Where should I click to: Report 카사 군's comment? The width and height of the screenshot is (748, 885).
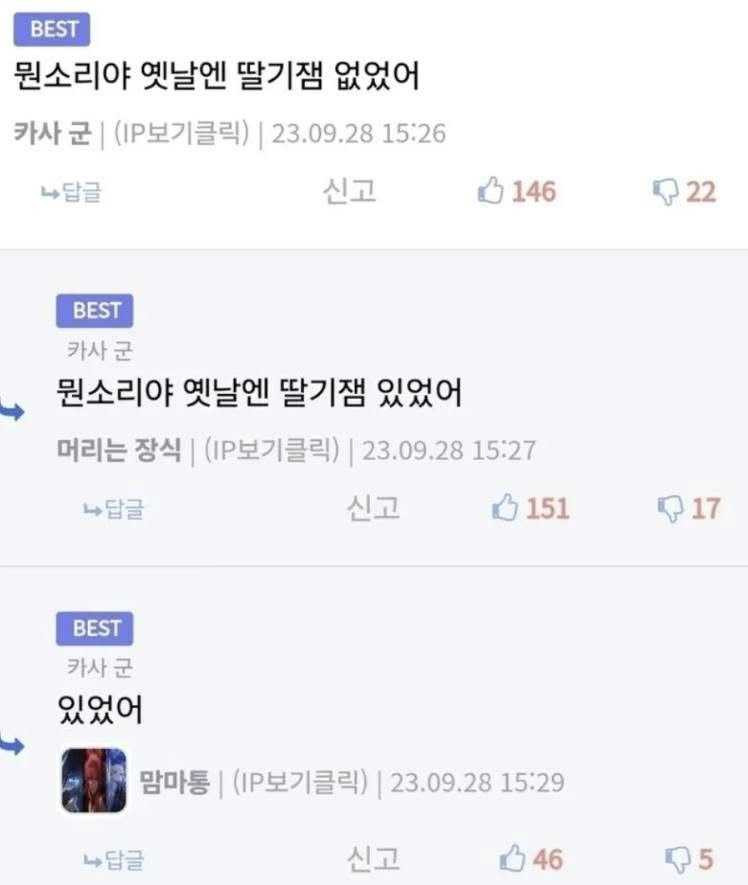(x=349, y=191)
